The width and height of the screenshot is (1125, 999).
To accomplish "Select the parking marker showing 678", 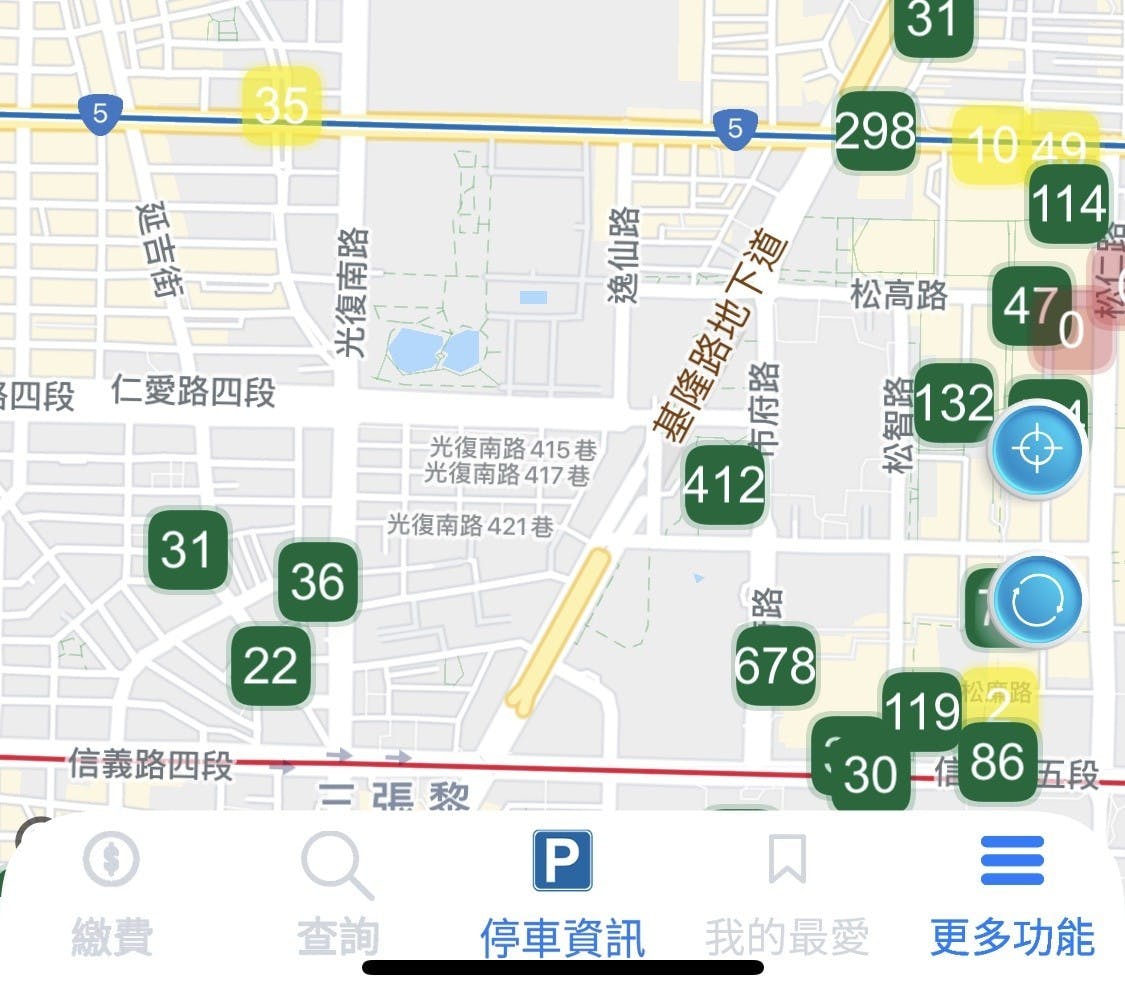I will 775,665.
